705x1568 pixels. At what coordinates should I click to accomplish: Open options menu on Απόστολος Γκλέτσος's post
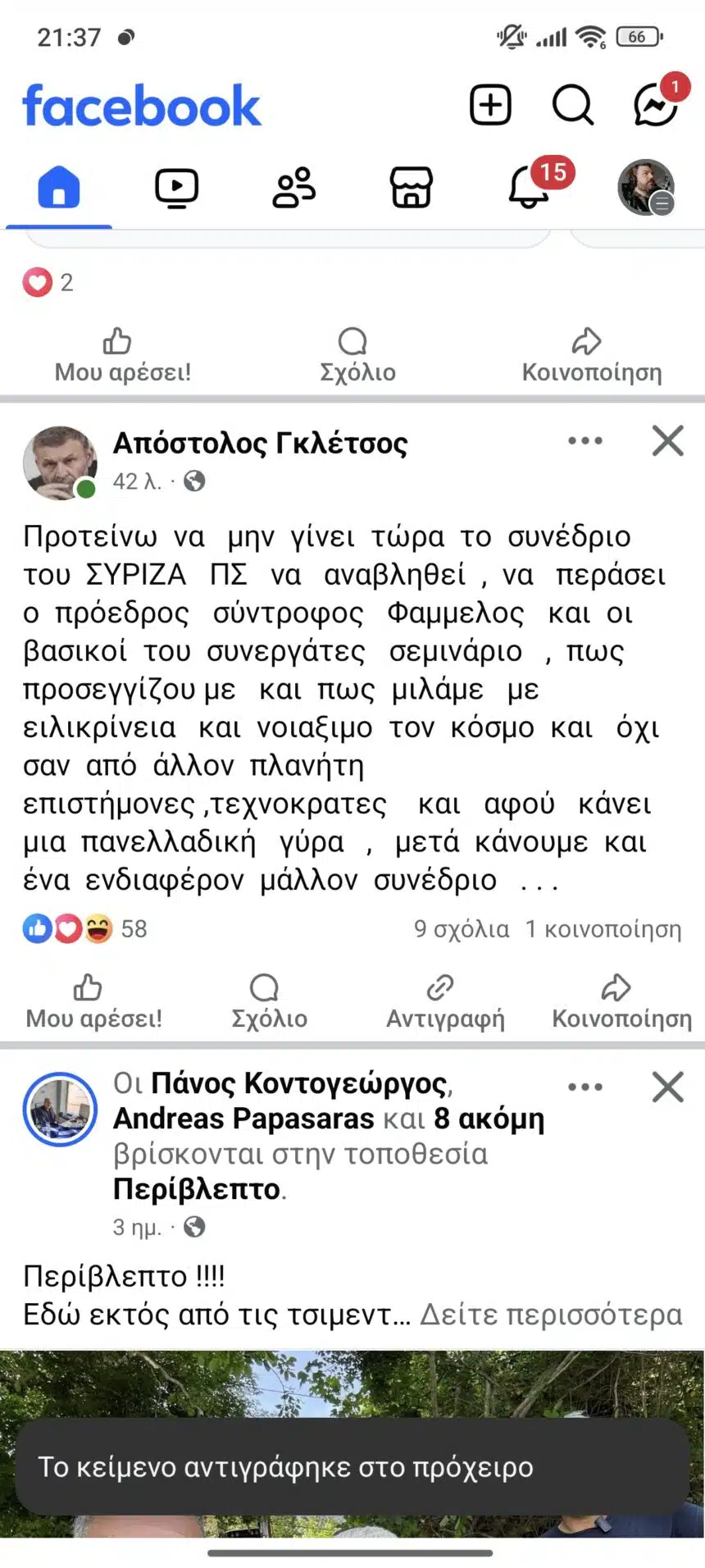coord(585,441)
